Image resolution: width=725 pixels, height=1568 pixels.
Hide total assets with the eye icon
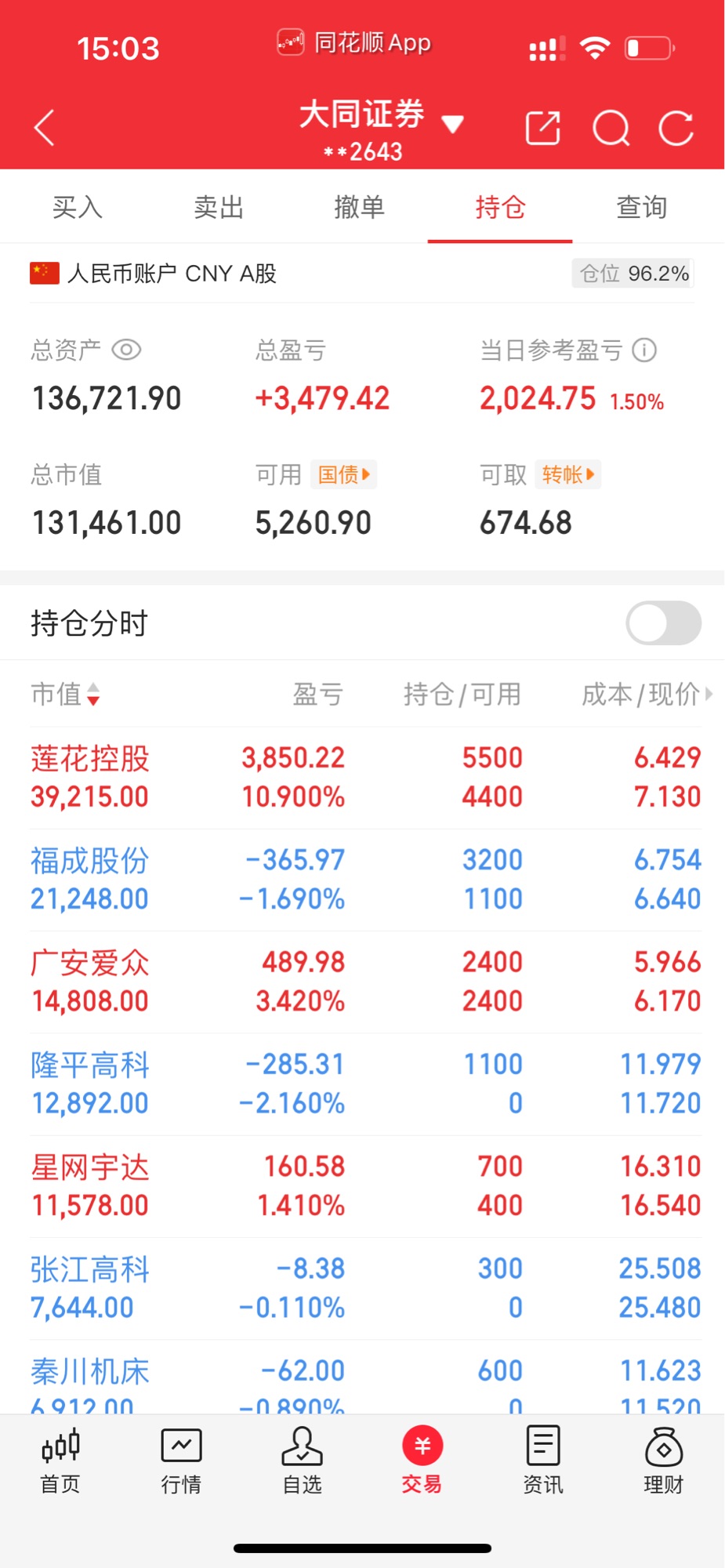point(126,350)
